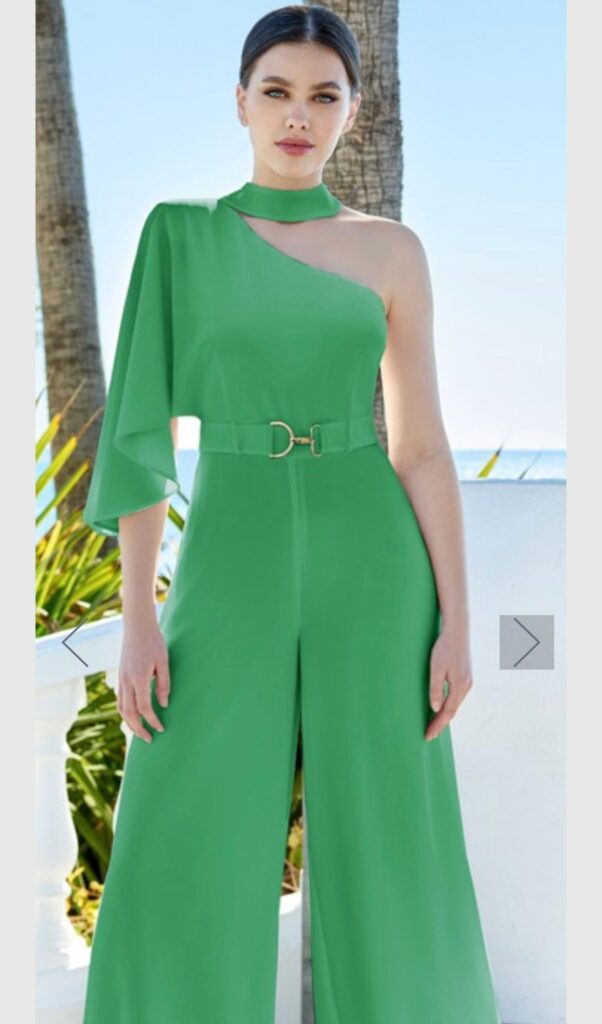Show the previous product photo
This screenshot has width=602, height=1024.
pos(75,642)
